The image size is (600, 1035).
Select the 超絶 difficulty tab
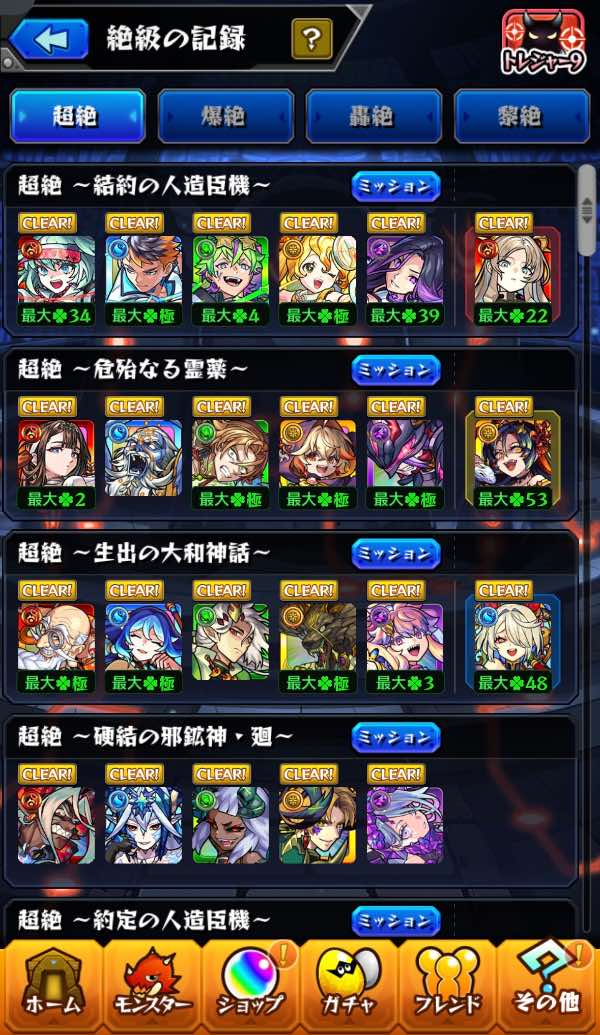click(x=78, y=116)
